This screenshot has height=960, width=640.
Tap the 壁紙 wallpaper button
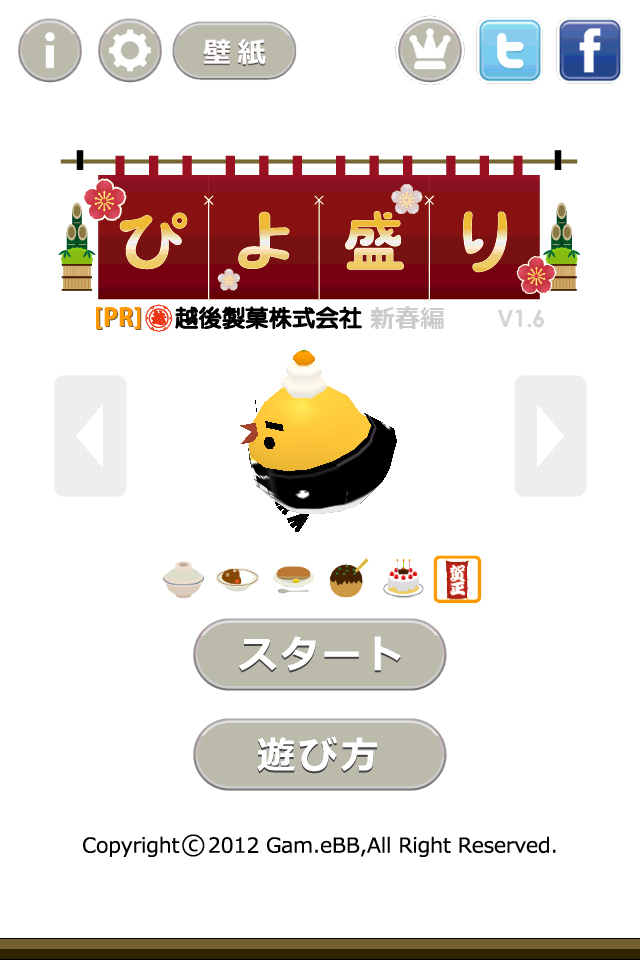coord(235,51)
